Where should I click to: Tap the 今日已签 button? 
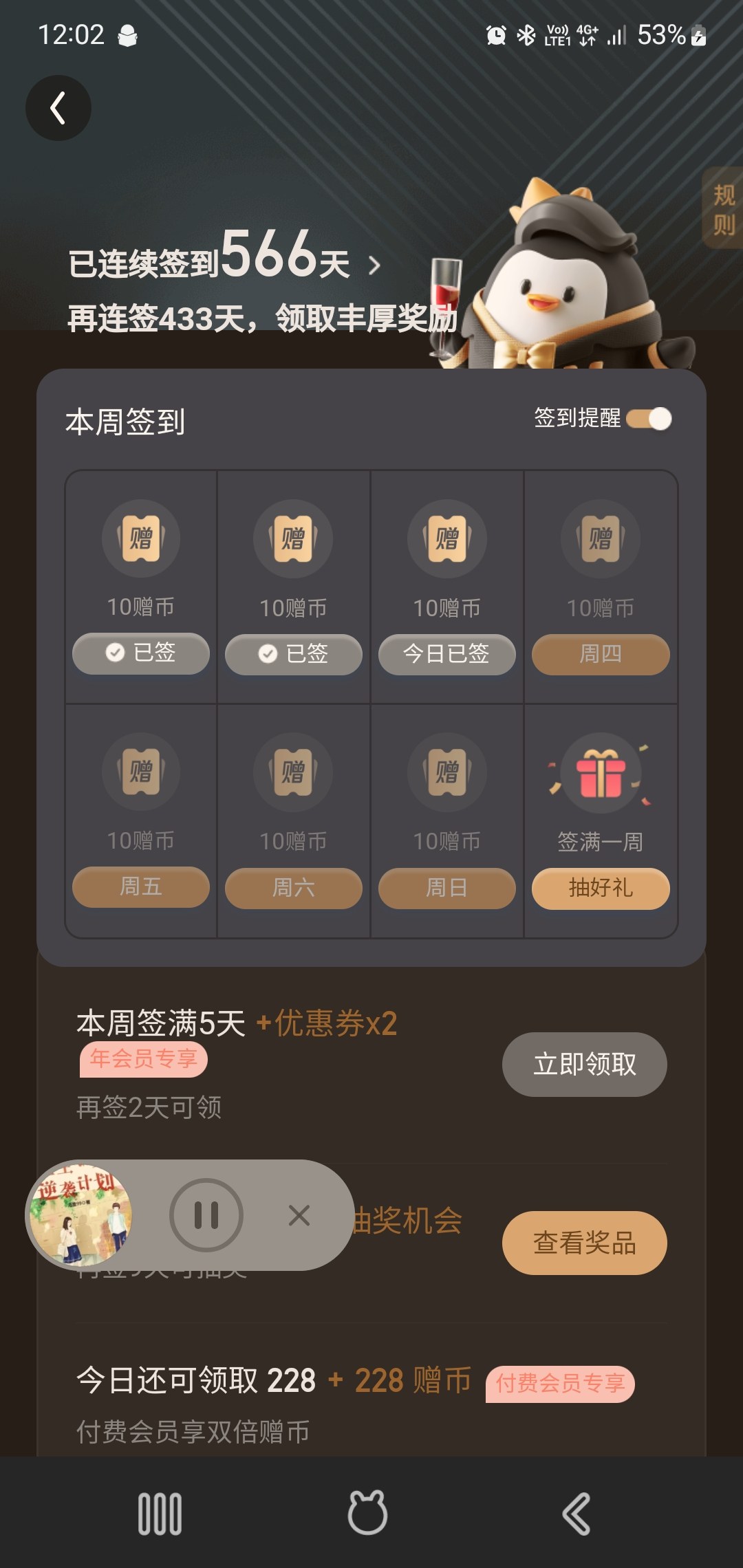[x=447, y=654]
